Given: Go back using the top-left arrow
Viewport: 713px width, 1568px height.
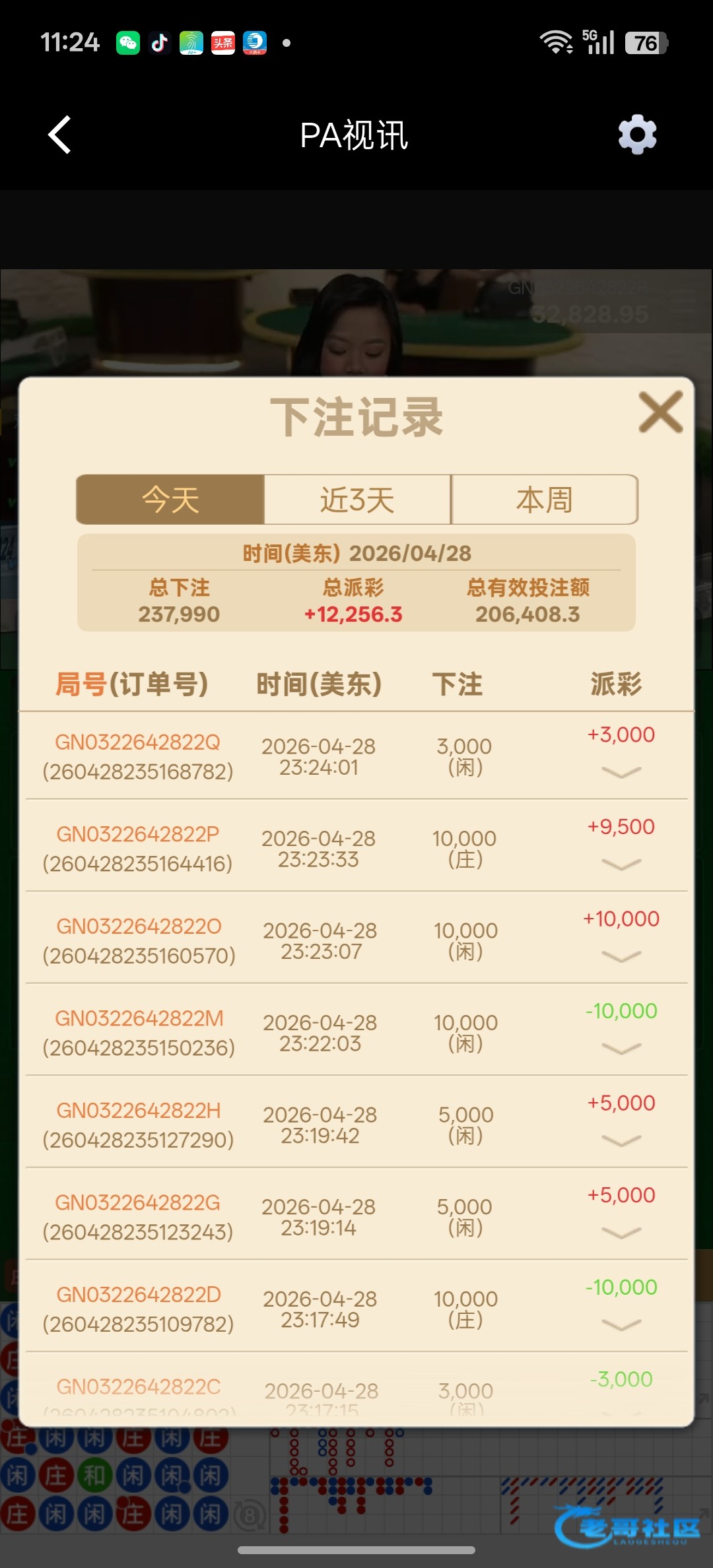Looking at the screenshot, I should [x=59, y=135].
